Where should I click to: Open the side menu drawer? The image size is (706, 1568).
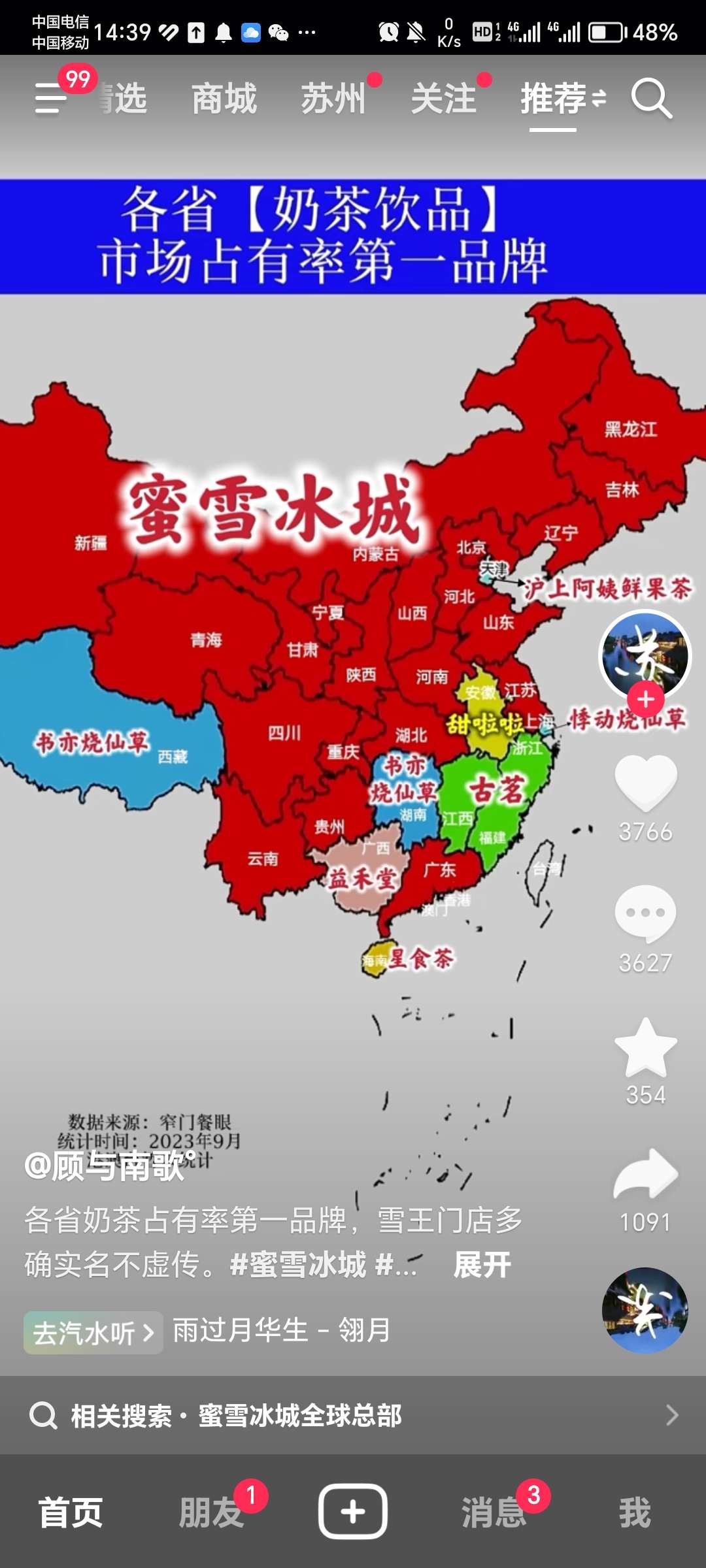51,98
